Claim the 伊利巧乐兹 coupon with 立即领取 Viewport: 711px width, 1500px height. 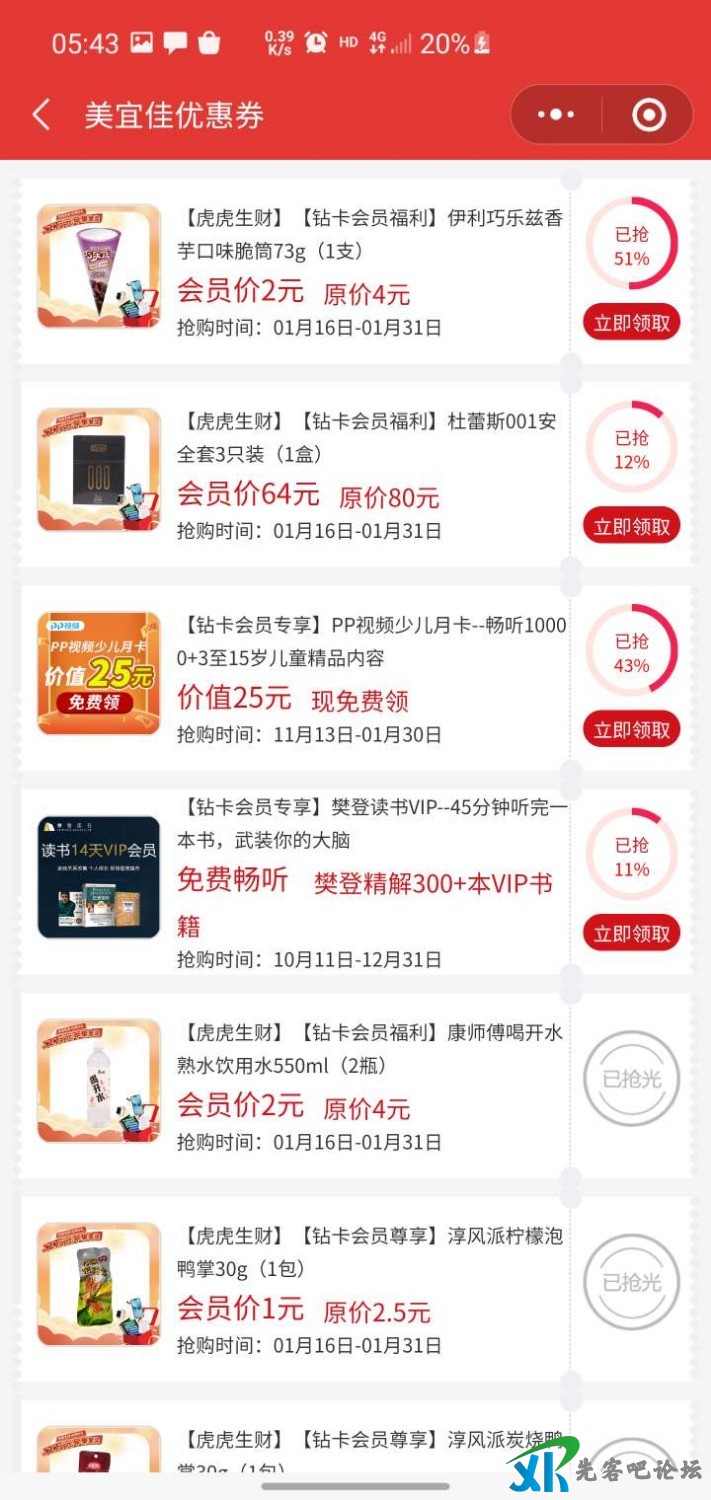click(631, 323)
